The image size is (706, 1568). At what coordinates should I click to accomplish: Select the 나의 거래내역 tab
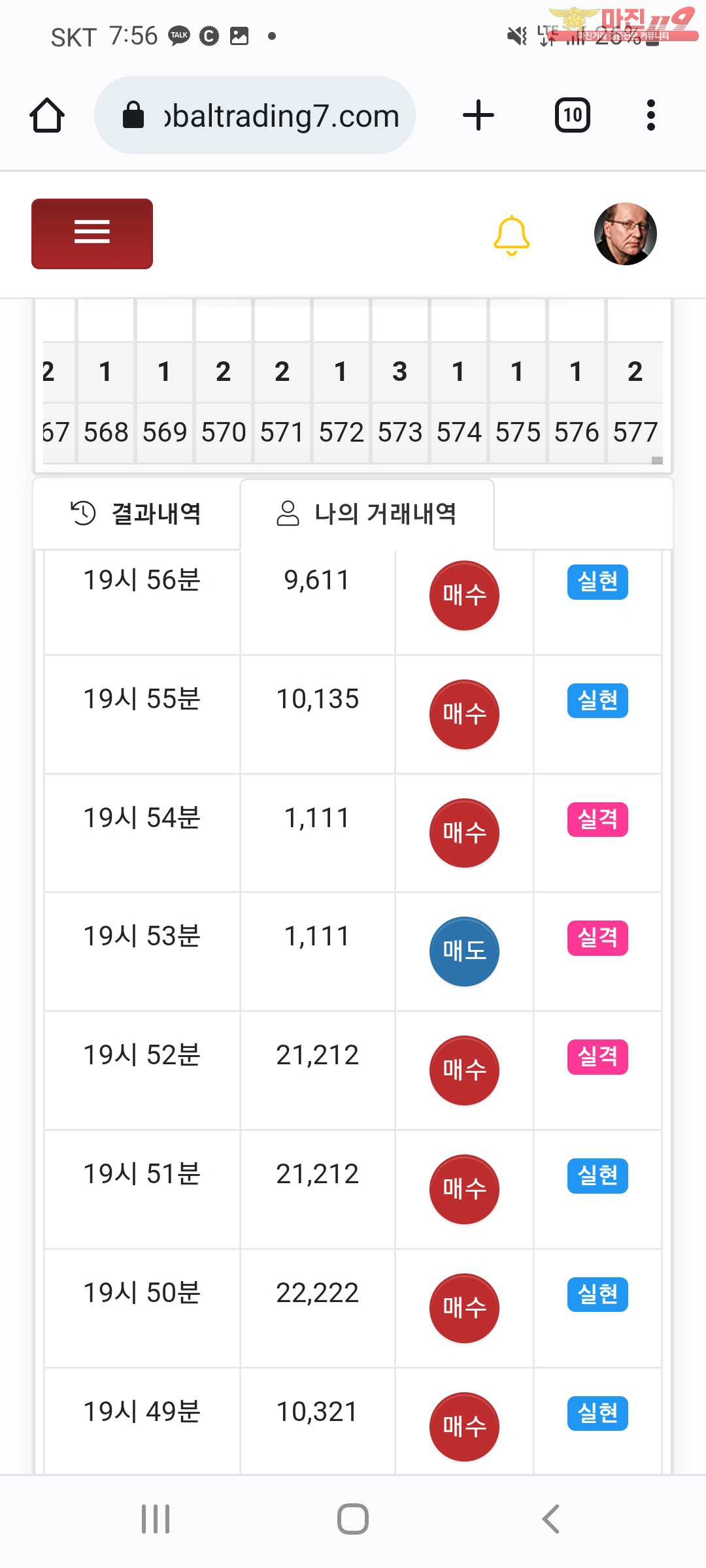[367, 514]
